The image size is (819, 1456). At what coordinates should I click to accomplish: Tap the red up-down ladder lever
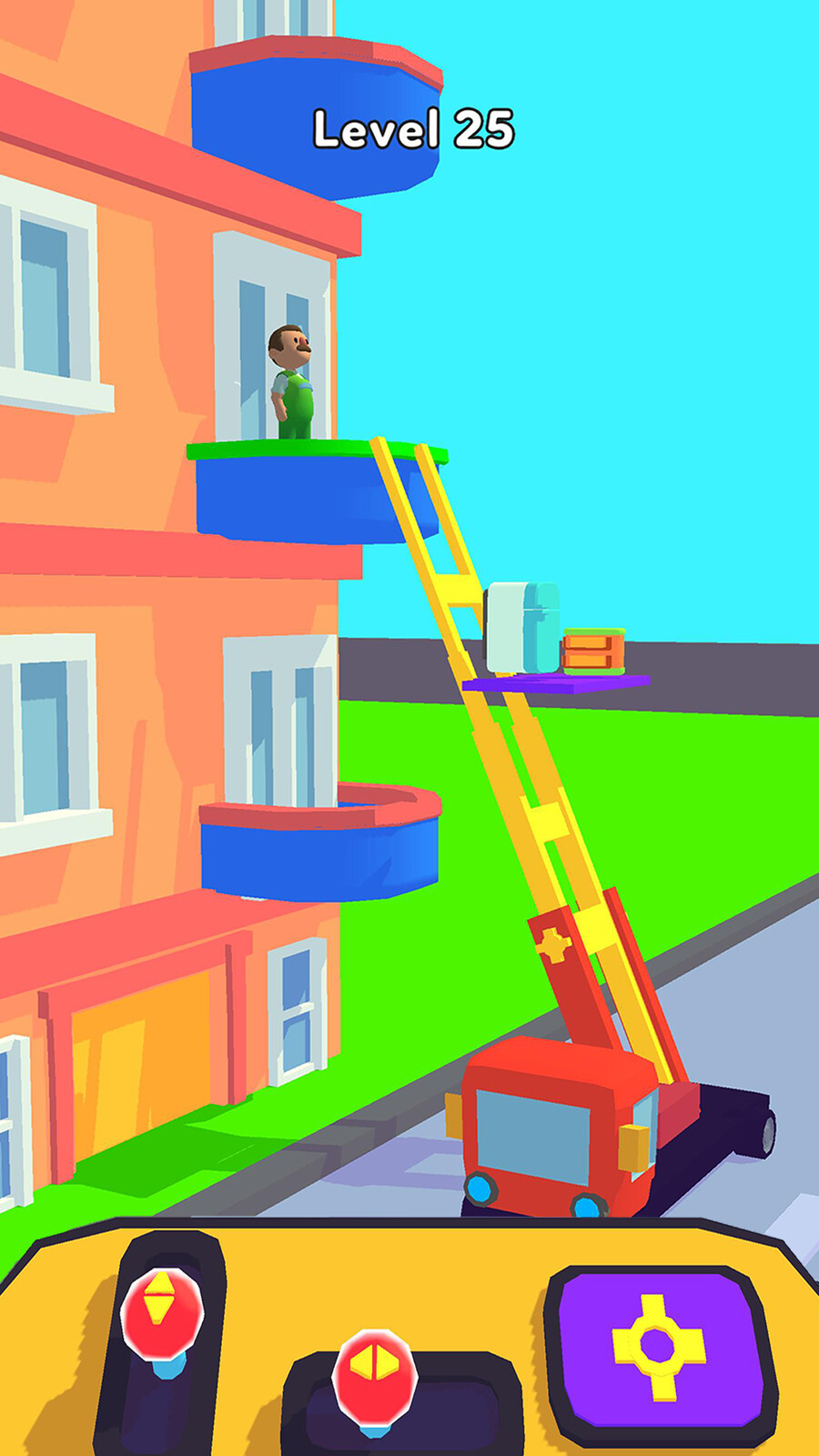(162, 1313)
